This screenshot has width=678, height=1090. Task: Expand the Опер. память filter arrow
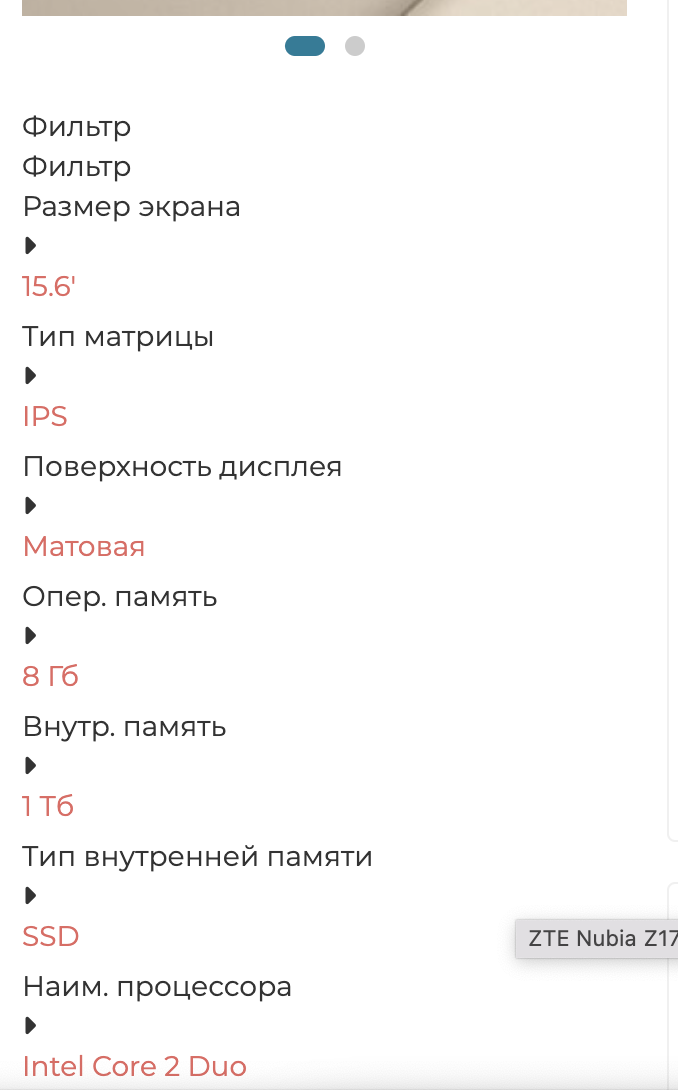coord(30,635)
